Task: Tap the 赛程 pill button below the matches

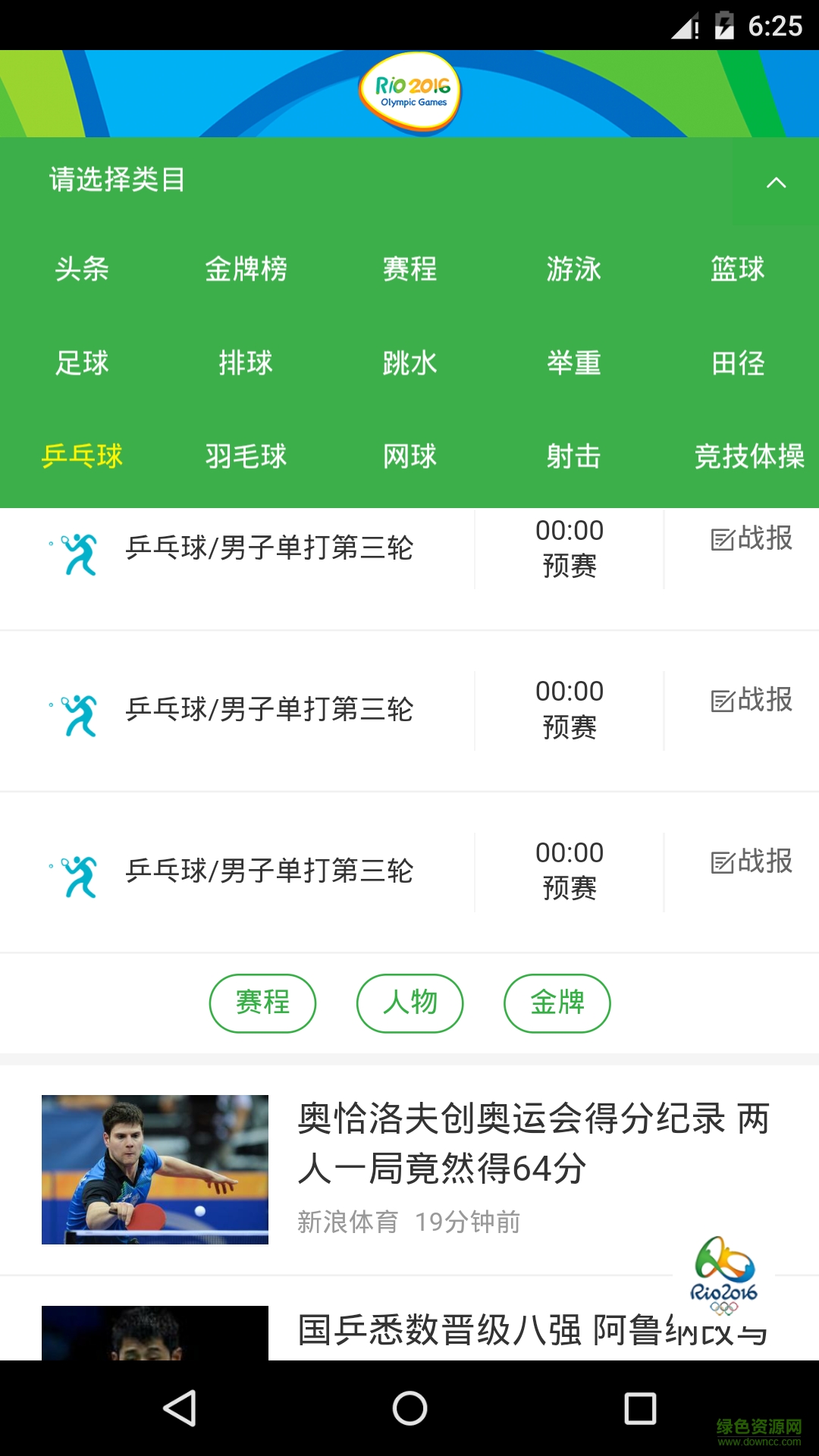Action: coord(262,1003)
